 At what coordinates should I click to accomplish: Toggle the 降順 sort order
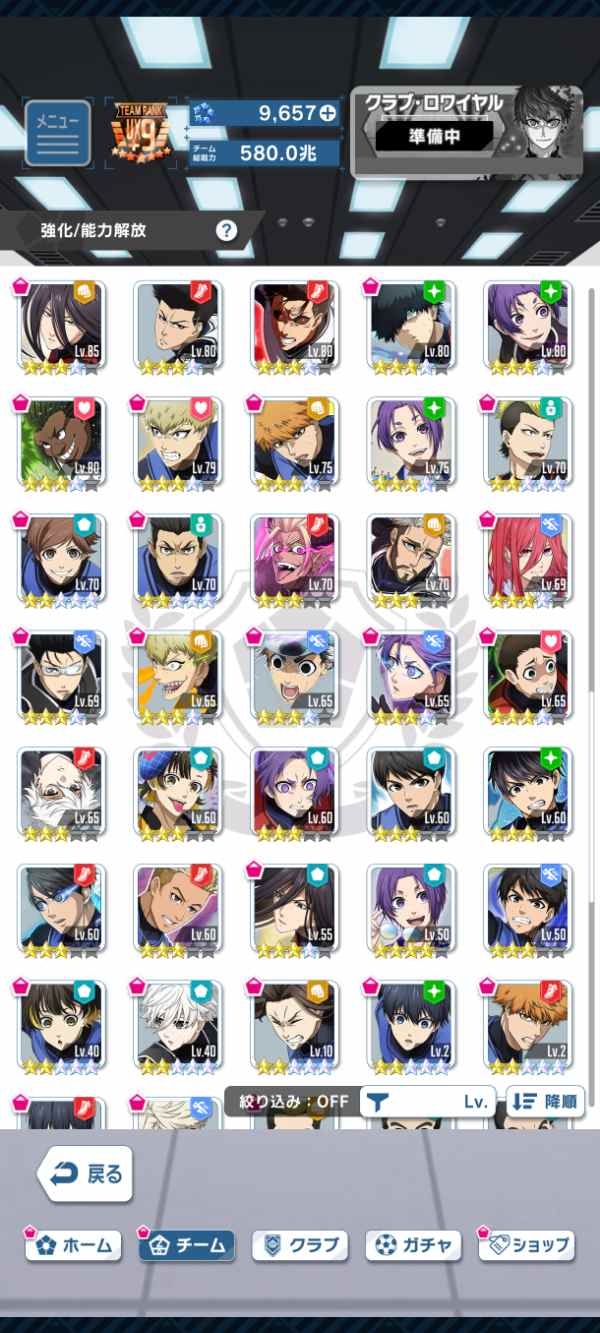coord(545,1102)
